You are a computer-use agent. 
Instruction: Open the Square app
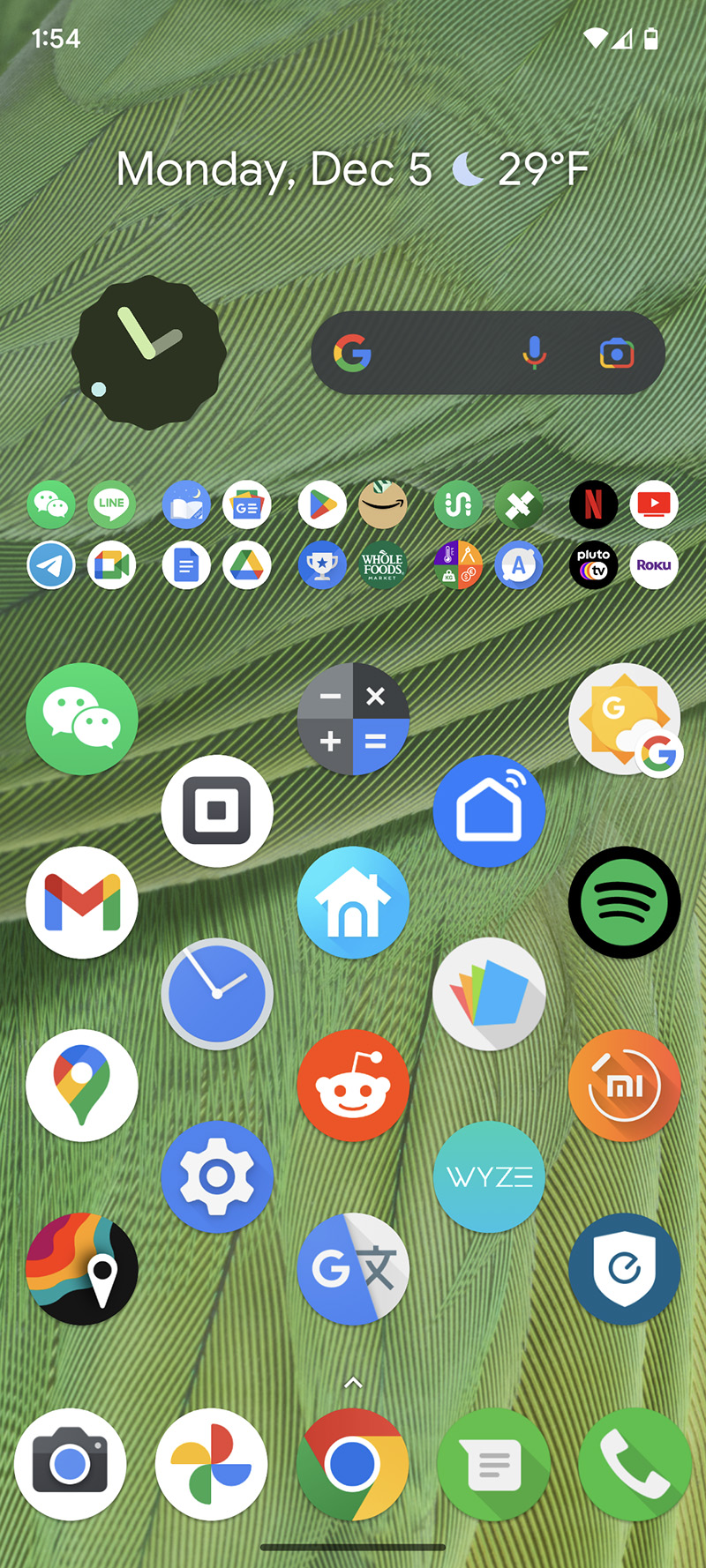tap(217, 810)
